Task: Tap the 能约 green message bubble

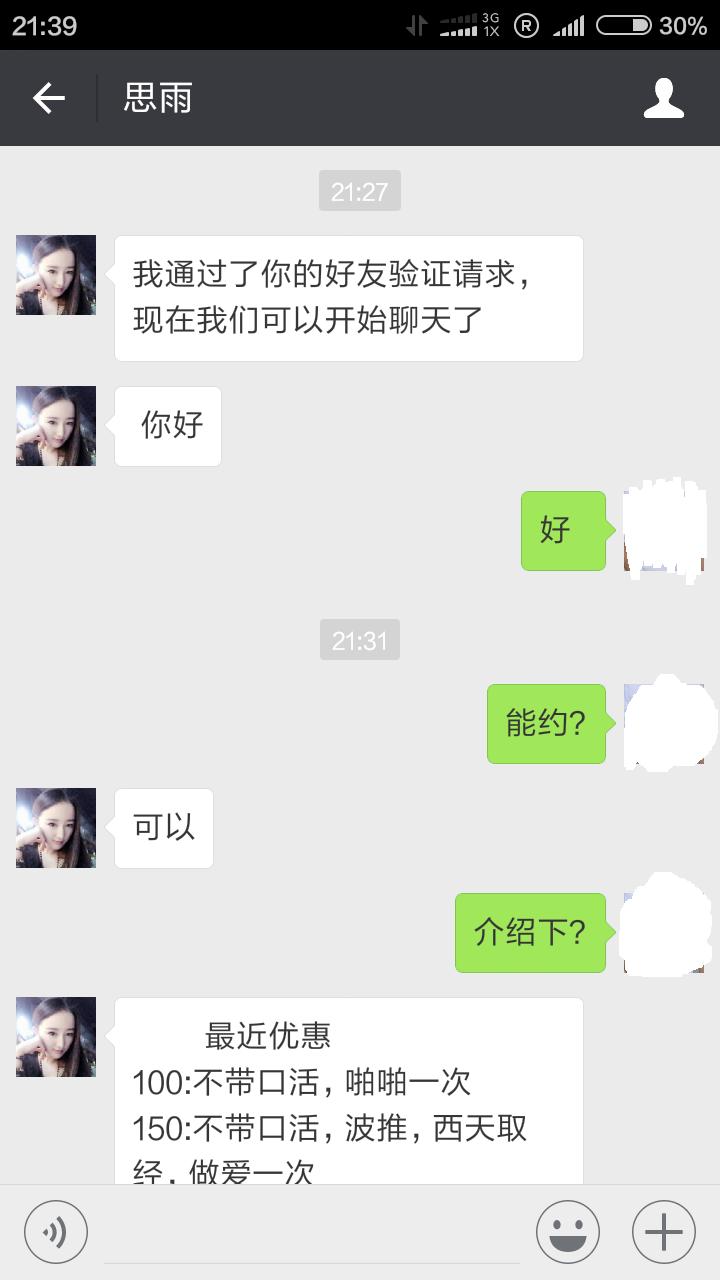Action: coord(546,722)
